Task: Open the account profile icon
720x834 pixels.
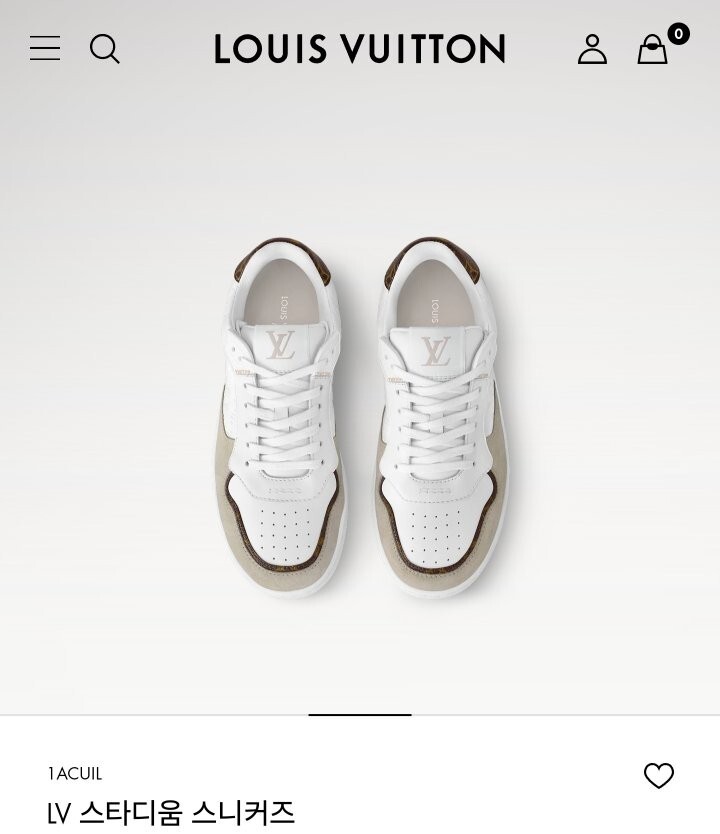Action: click(x=592, y=48)
